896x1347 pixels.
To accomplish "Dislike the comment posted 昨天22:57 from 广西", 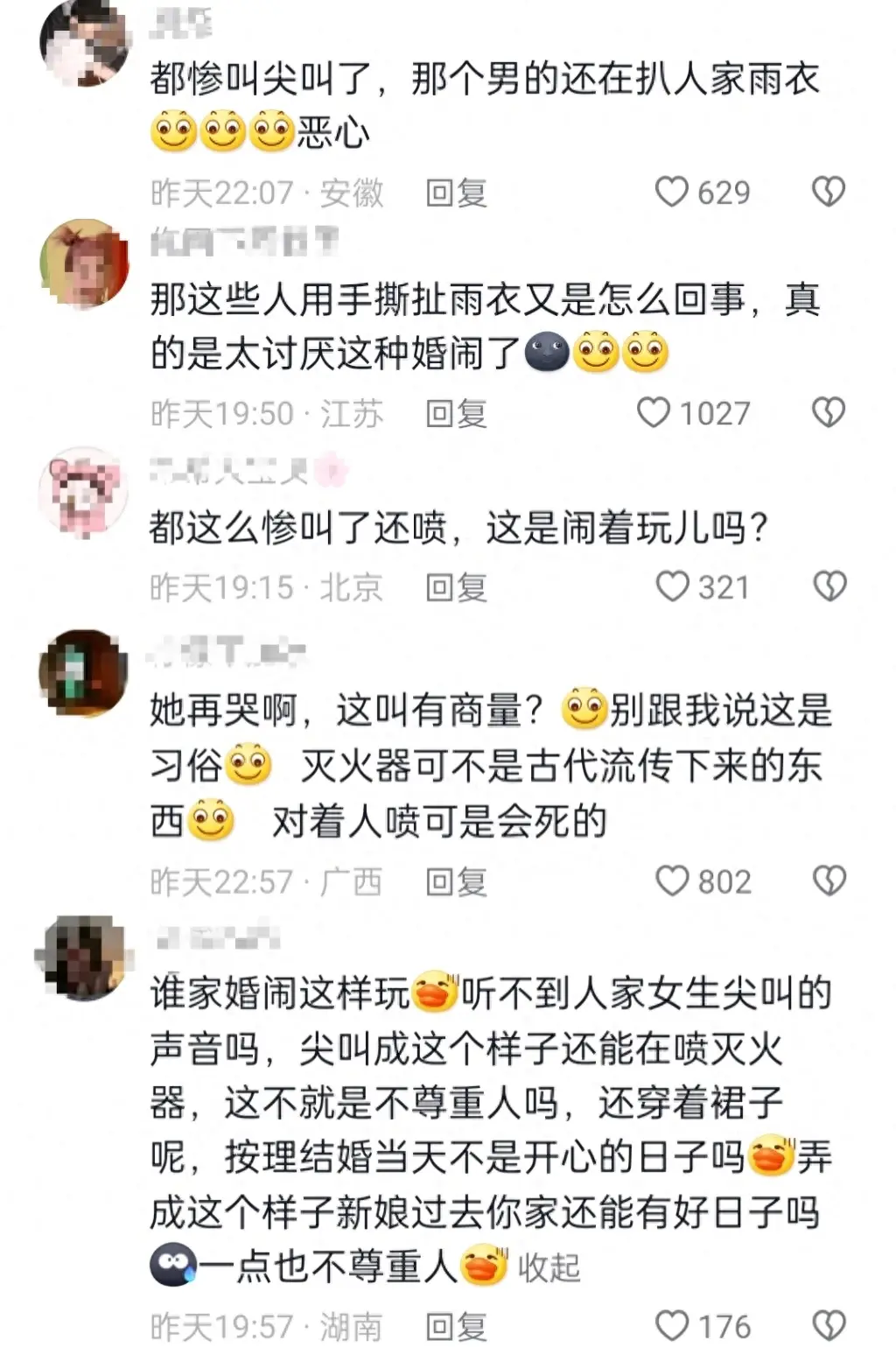I will (x=828, y=880).
